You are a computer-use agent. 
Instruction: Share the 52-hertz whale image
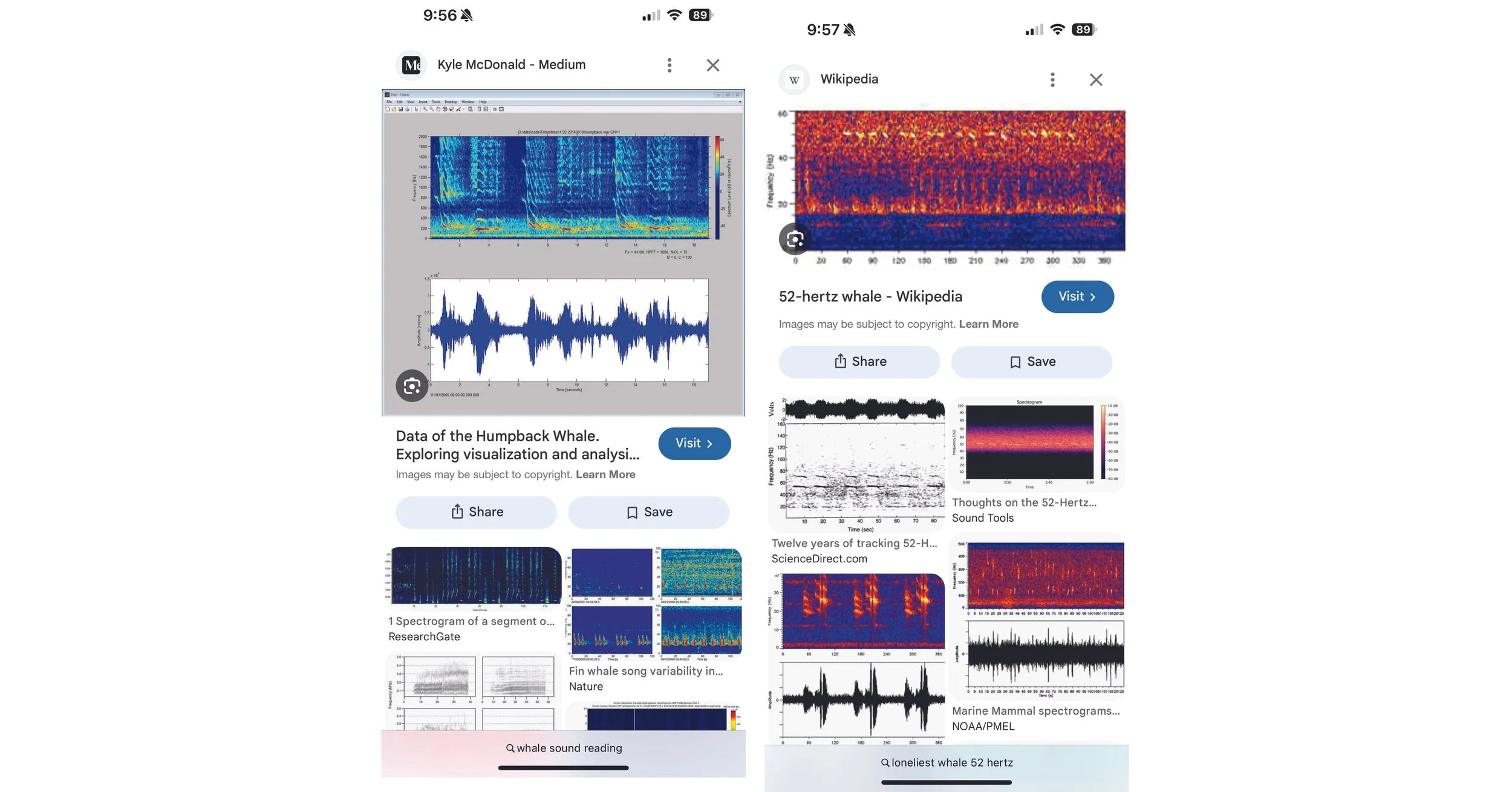pyautogui.click(x=859, y=362)
